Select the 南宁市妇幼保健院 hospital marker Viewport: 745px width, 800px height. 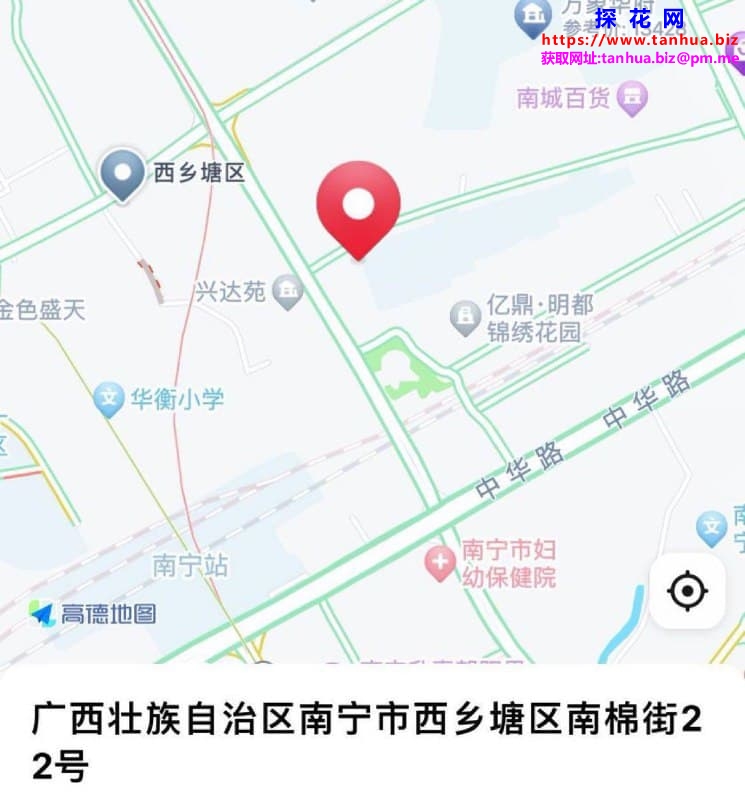click(x=440, y=563)
